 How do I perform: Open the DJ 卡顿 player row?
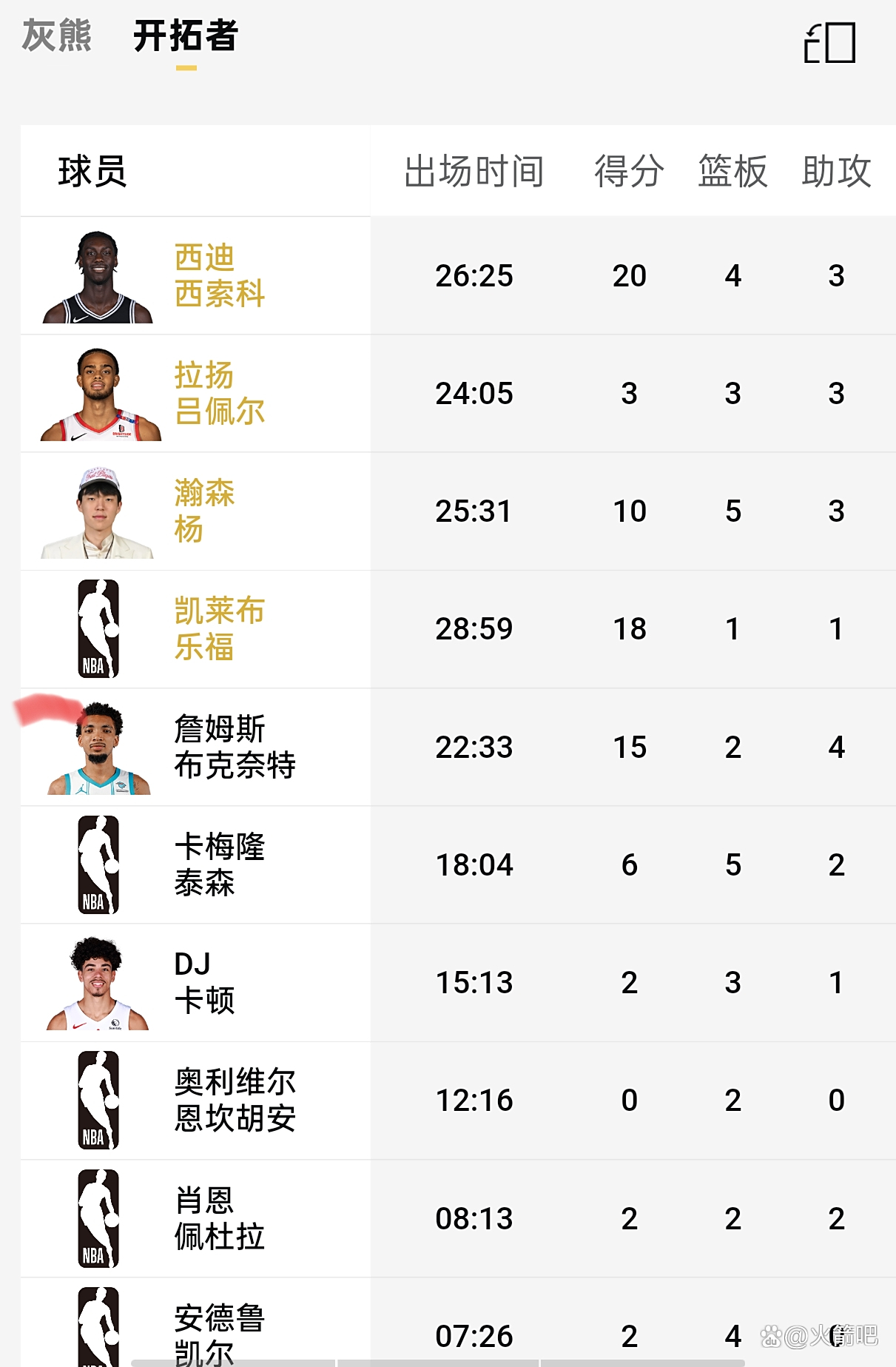[x=204, y=982]
